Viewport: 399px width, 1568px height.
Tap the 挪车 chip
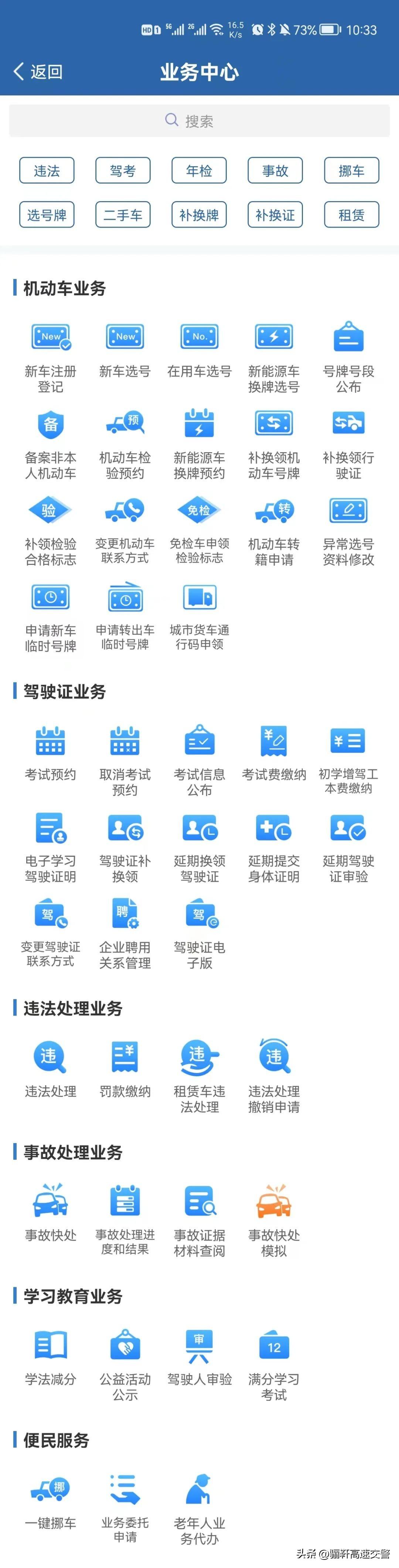click(351, 170)
